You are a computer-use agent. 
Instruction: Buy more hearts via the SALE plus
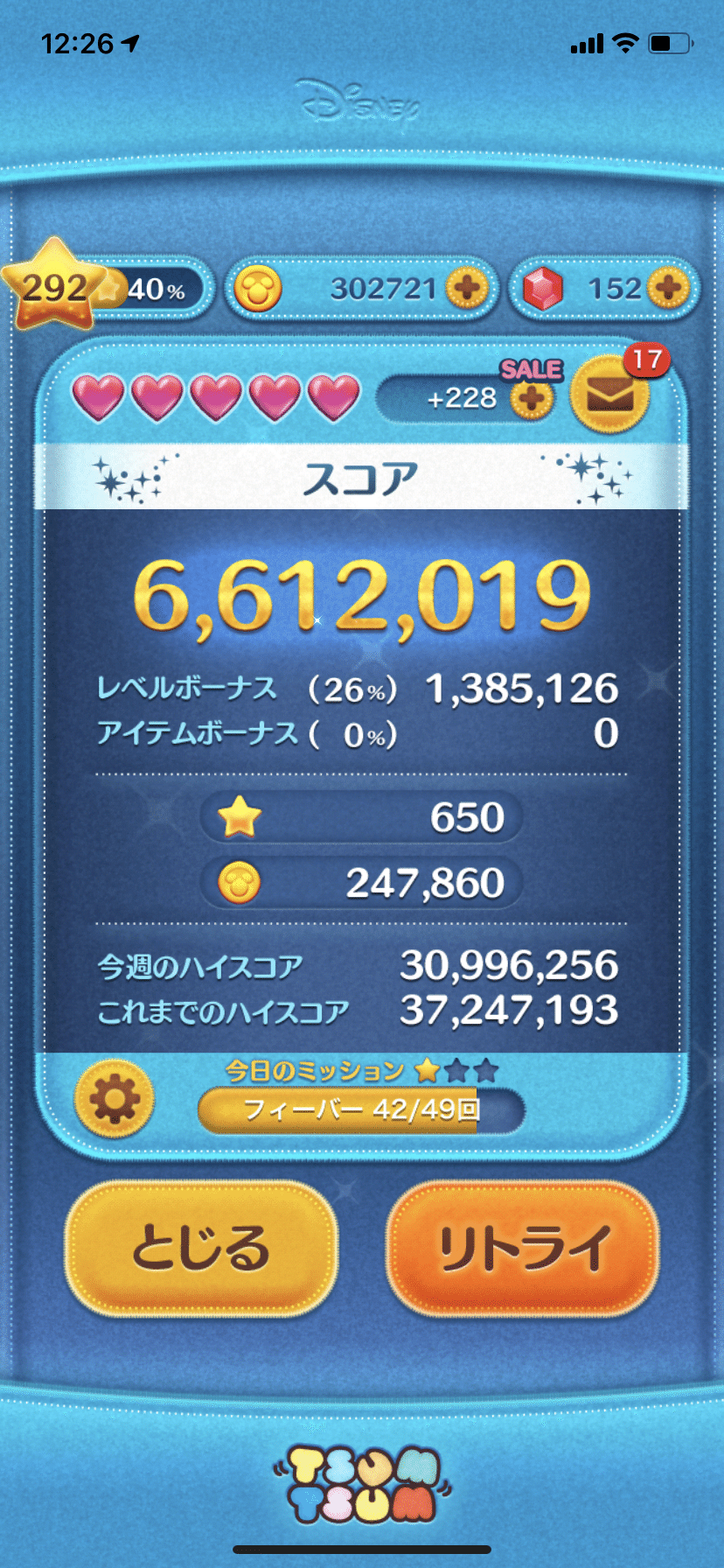tap(531, 399)
